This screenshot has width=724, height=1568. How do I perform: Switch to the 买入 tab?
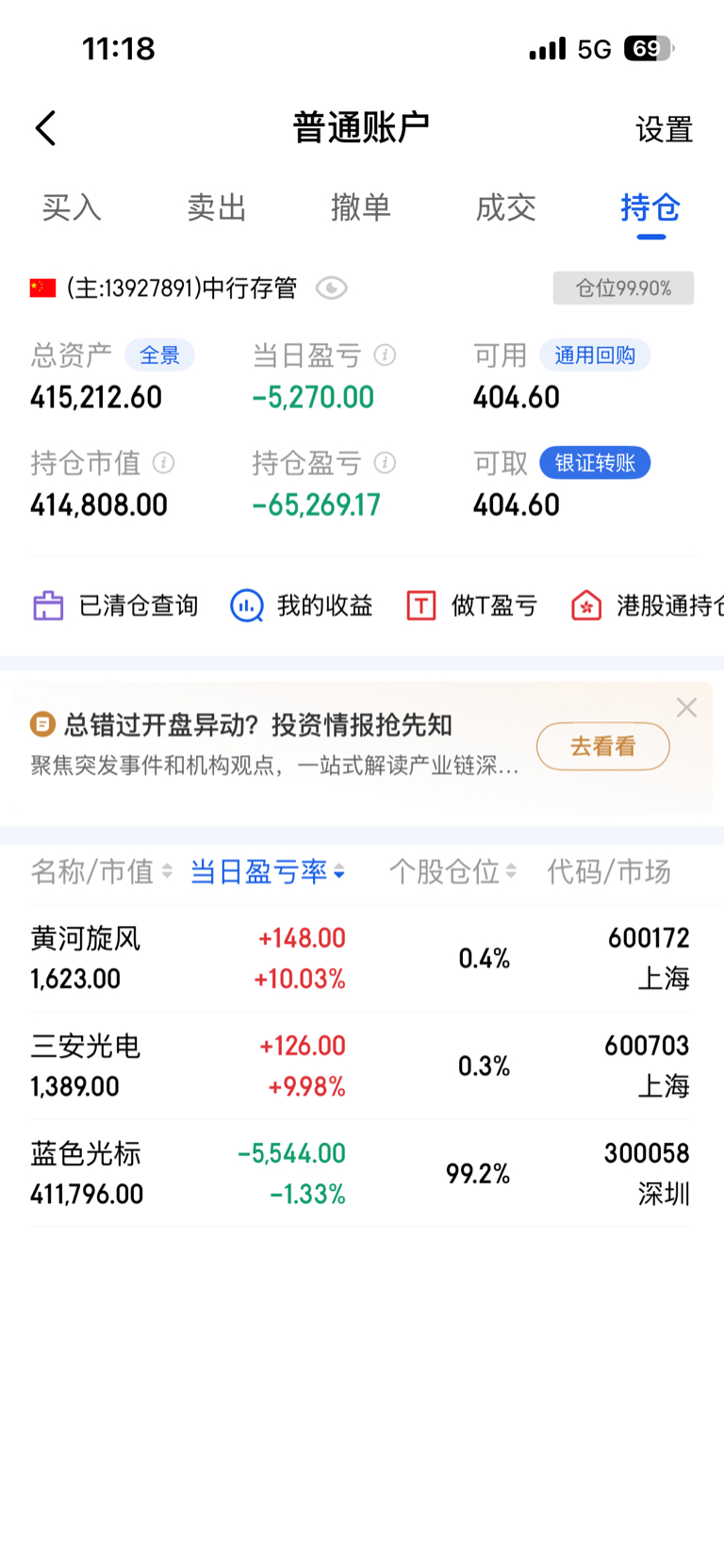[72, 207]
